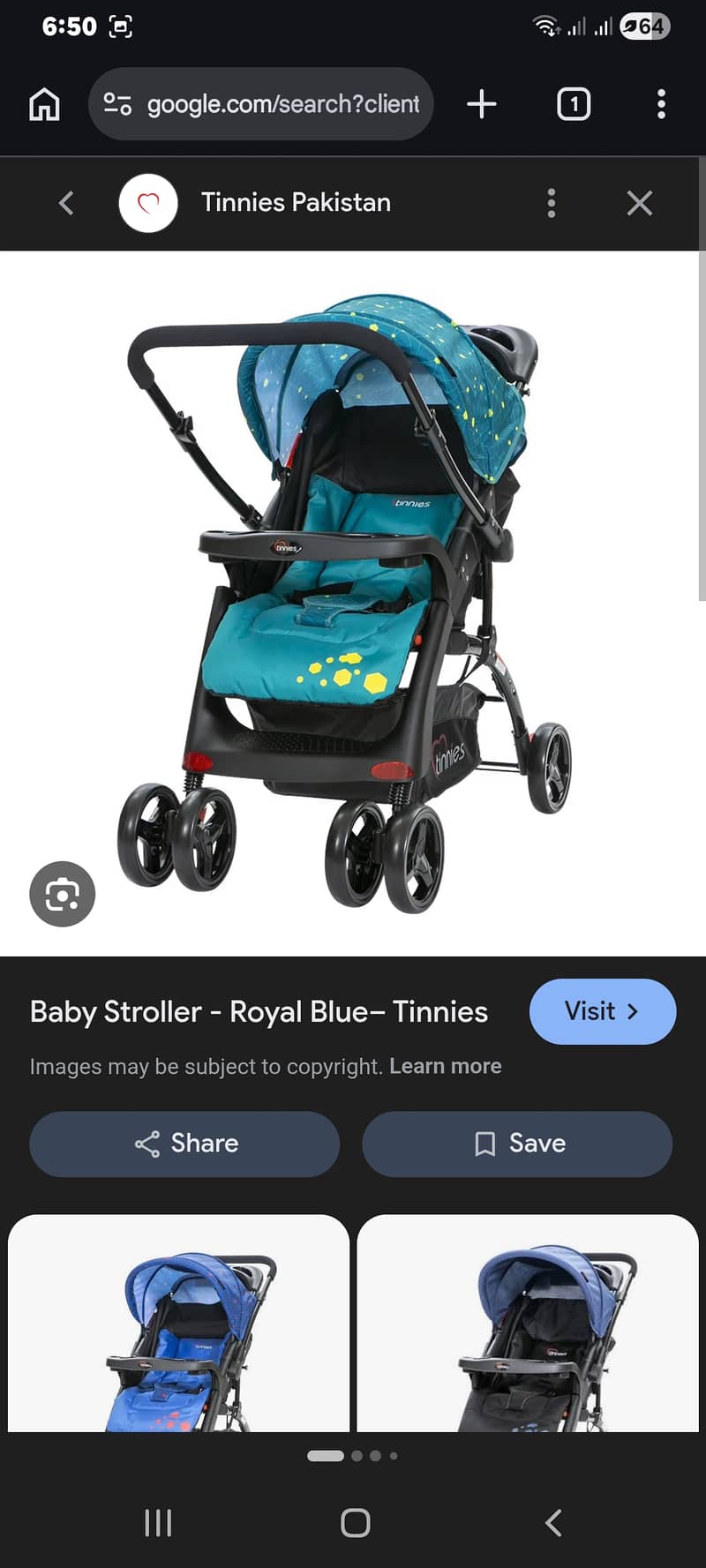This screenshot has height=1568, width=706.
Task: Tap the Tinnies Pakistan heart logo
Action: click(x=147, y=202)
